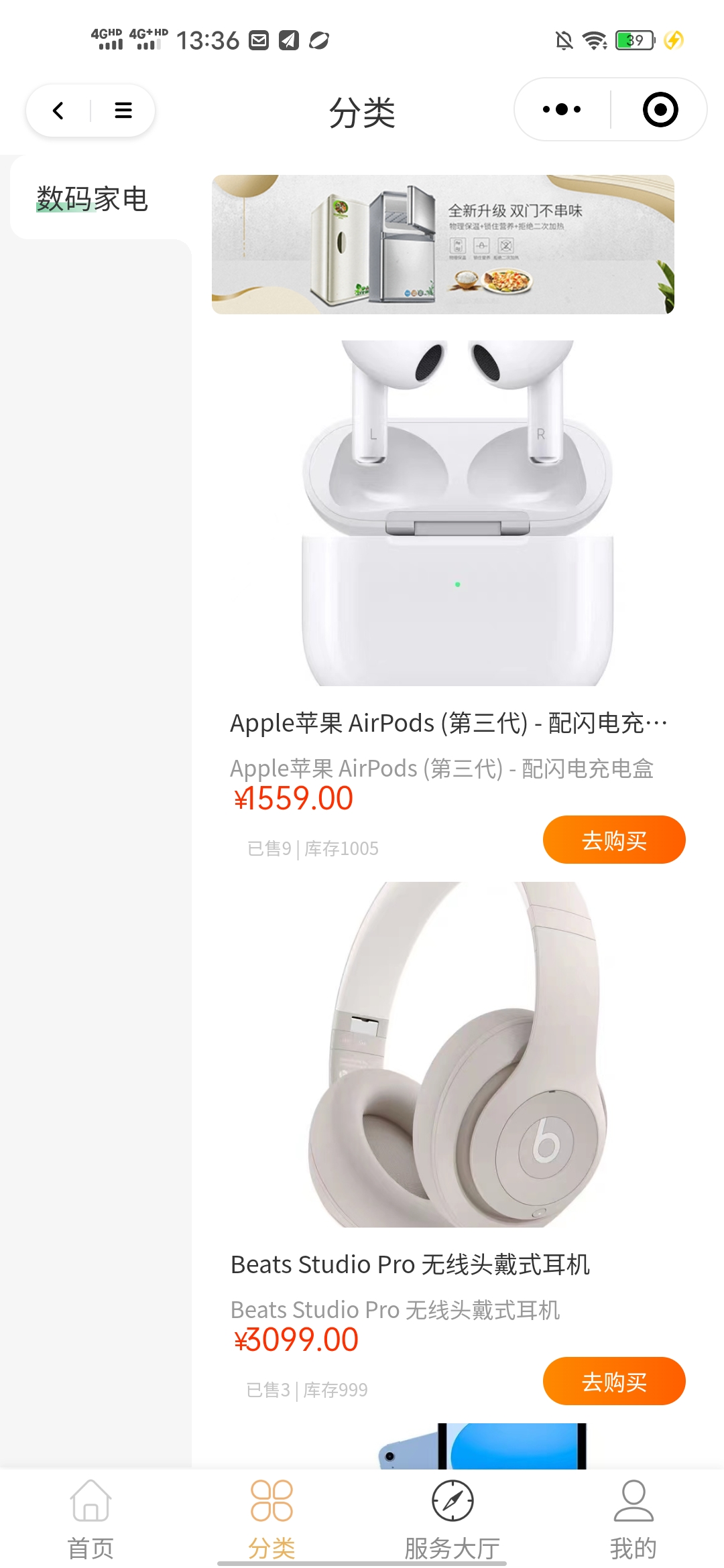Tap 去购买 for Apple AirPods
Viewport: 724px width, 1568px height.
pyautogui.click(x=614, y=840)
